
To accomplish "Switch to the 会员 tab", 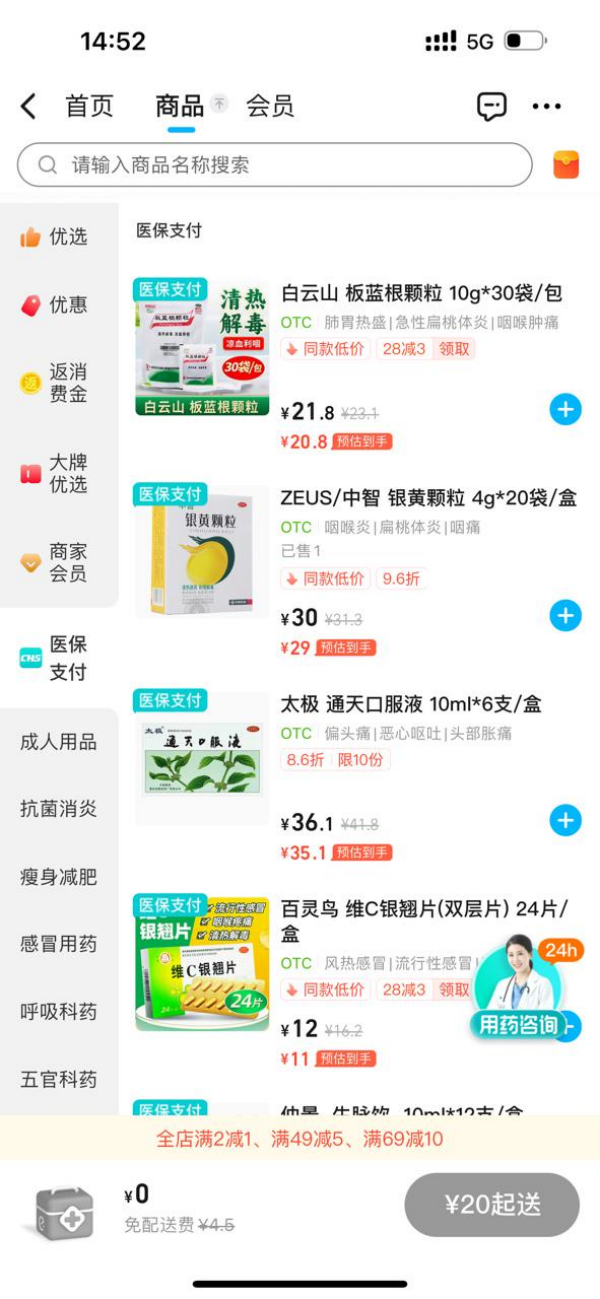I will coord(270,106).
